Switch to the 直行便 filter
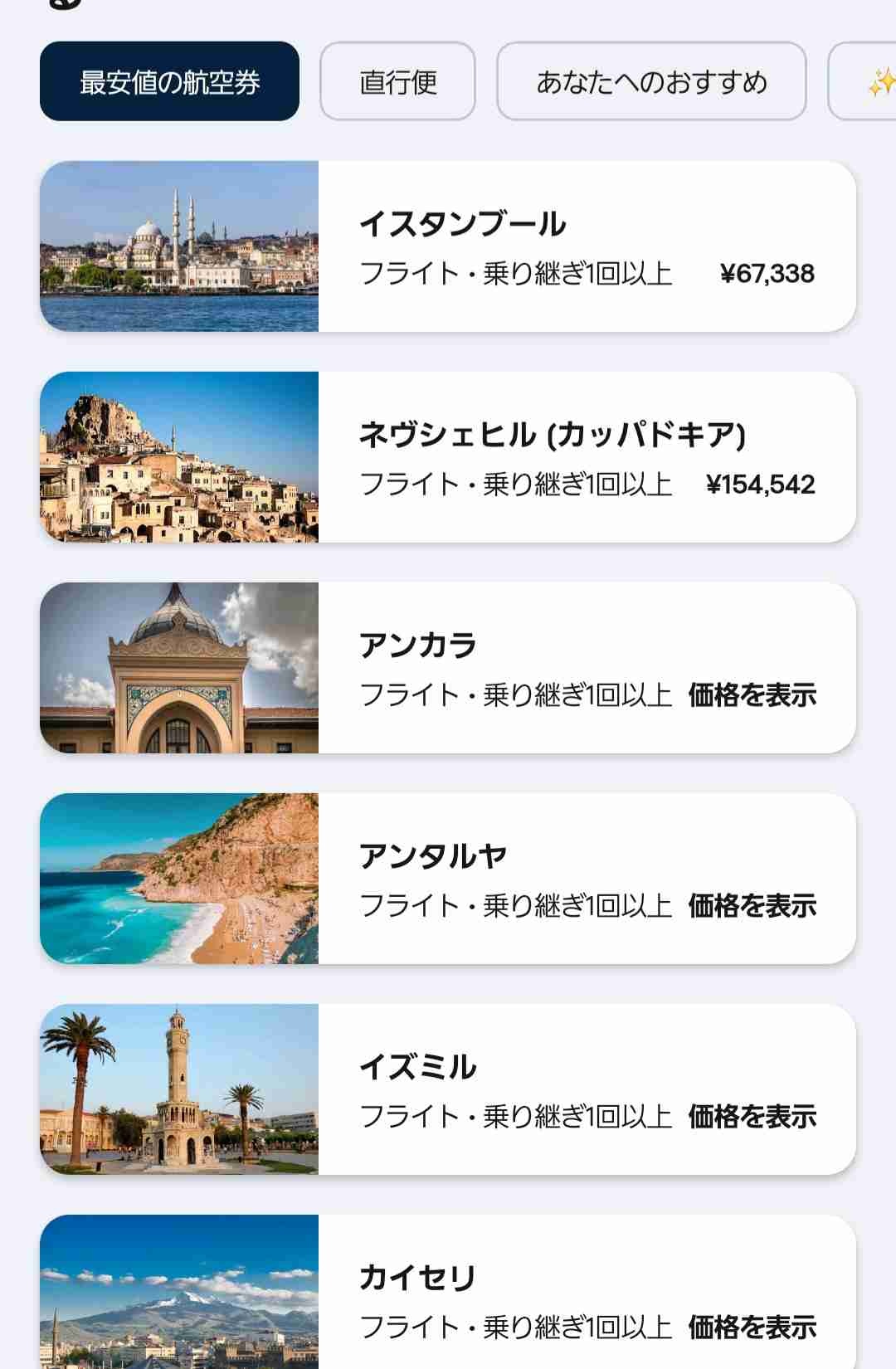Image resolution: width=896 pixels, height=1369 pixels. coord(397,81)
